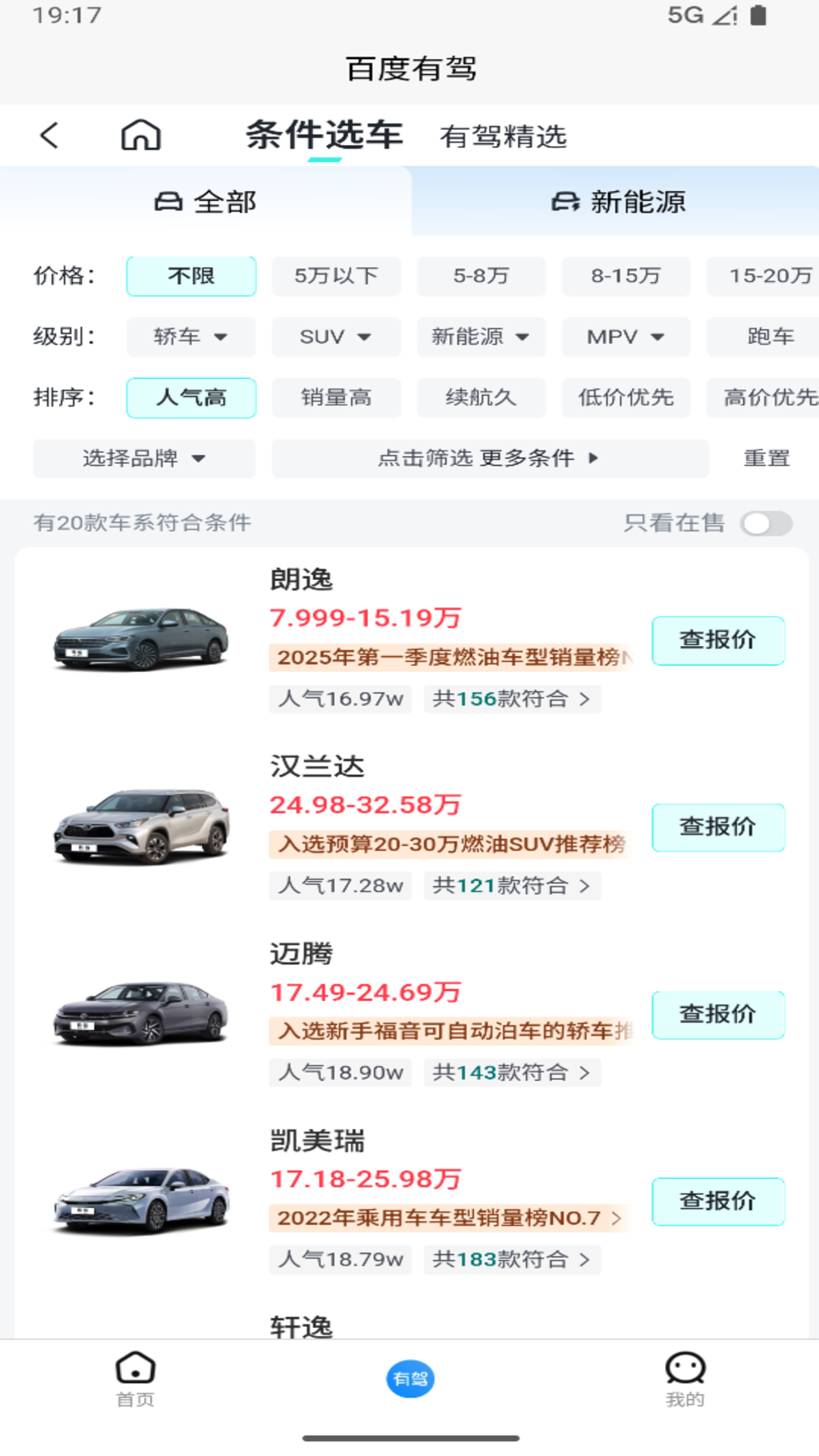Tap the car icon on the 全部 tab
819x1456 pixels.
pos(168,202)
